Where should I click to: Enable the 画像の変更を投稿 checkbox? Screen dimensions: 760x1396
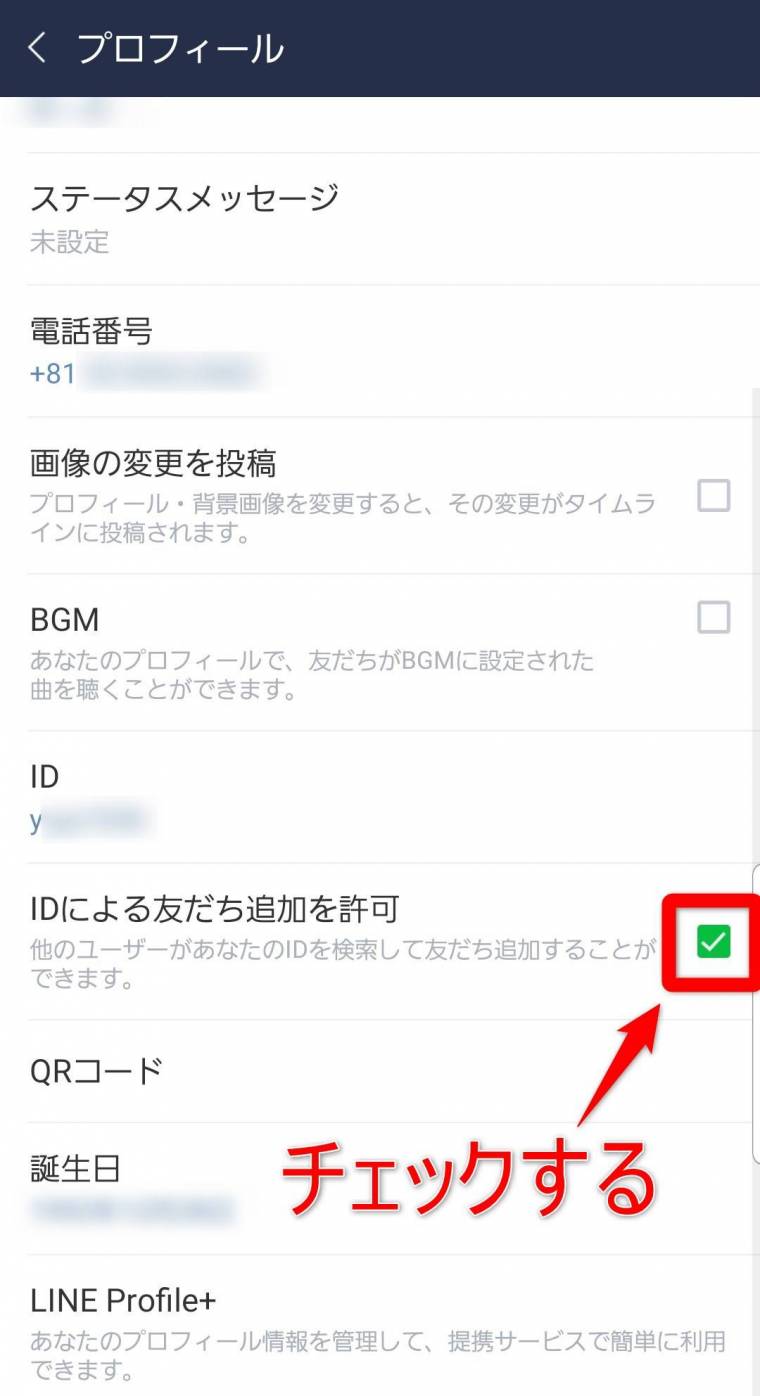[x=713, y=495]
